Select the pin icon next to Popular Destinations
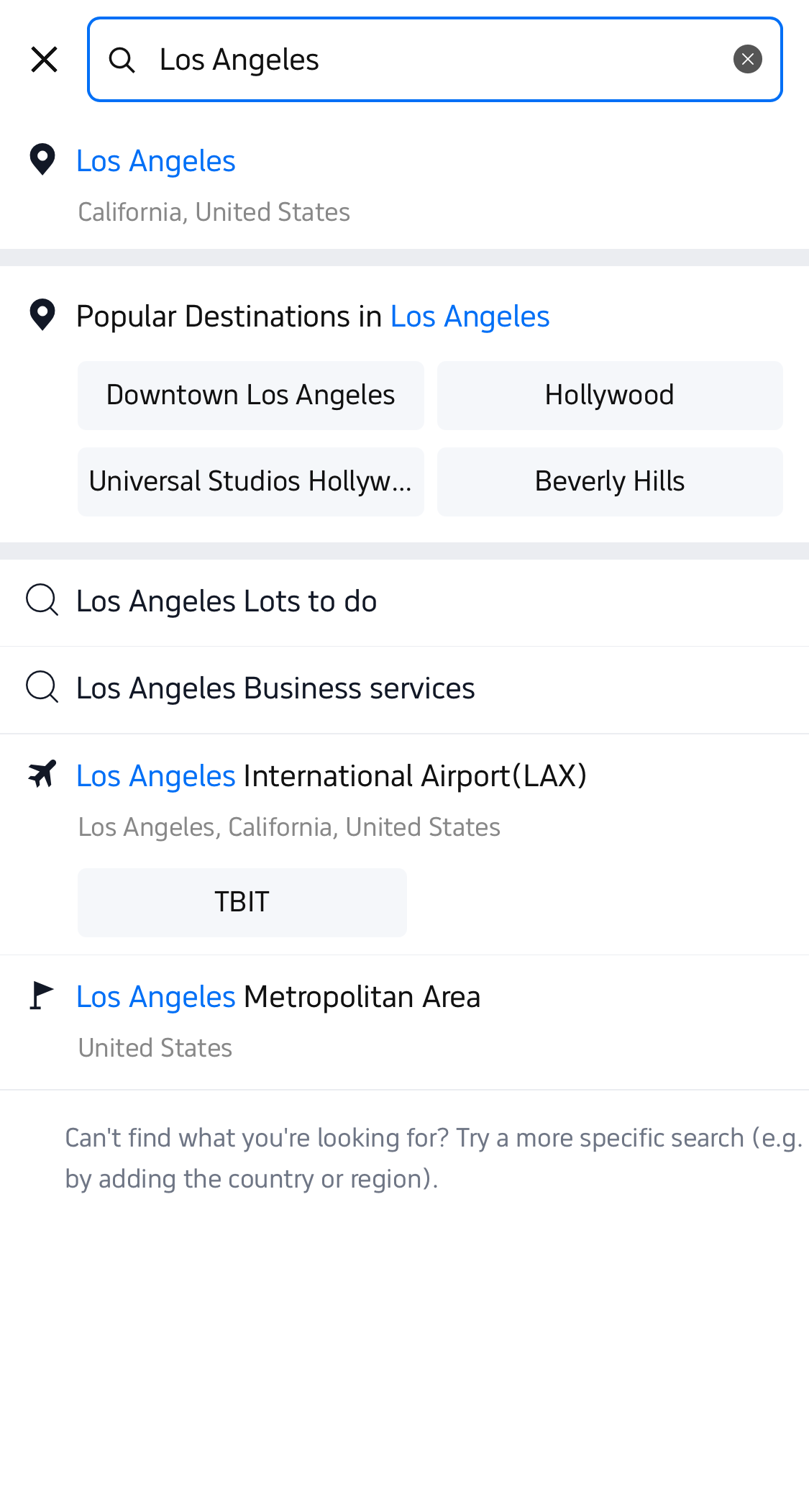Screen dimensions: 809x1512 42,314
